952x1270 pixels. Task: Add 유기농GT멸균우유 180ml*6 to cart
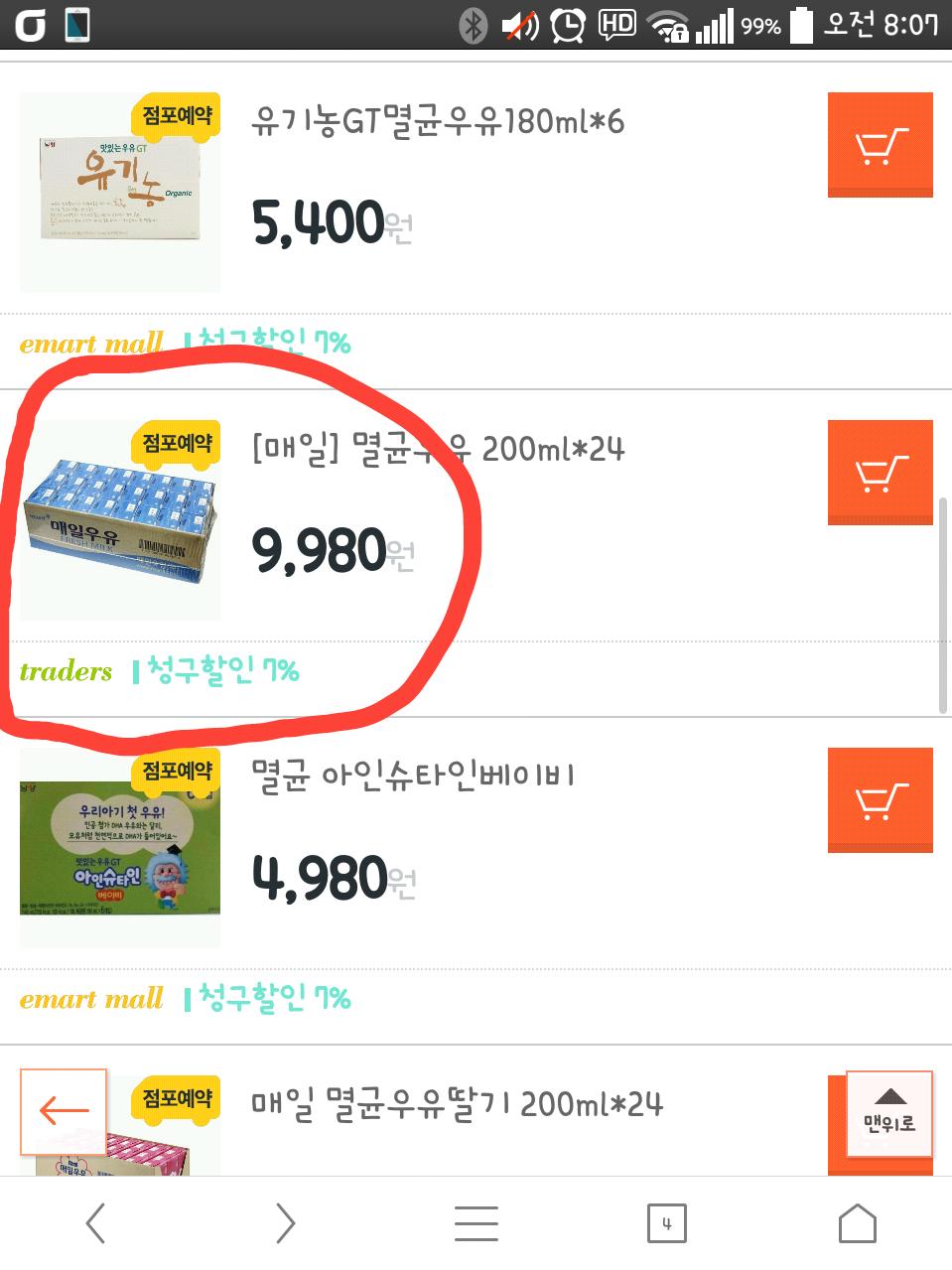click(880, 145)
